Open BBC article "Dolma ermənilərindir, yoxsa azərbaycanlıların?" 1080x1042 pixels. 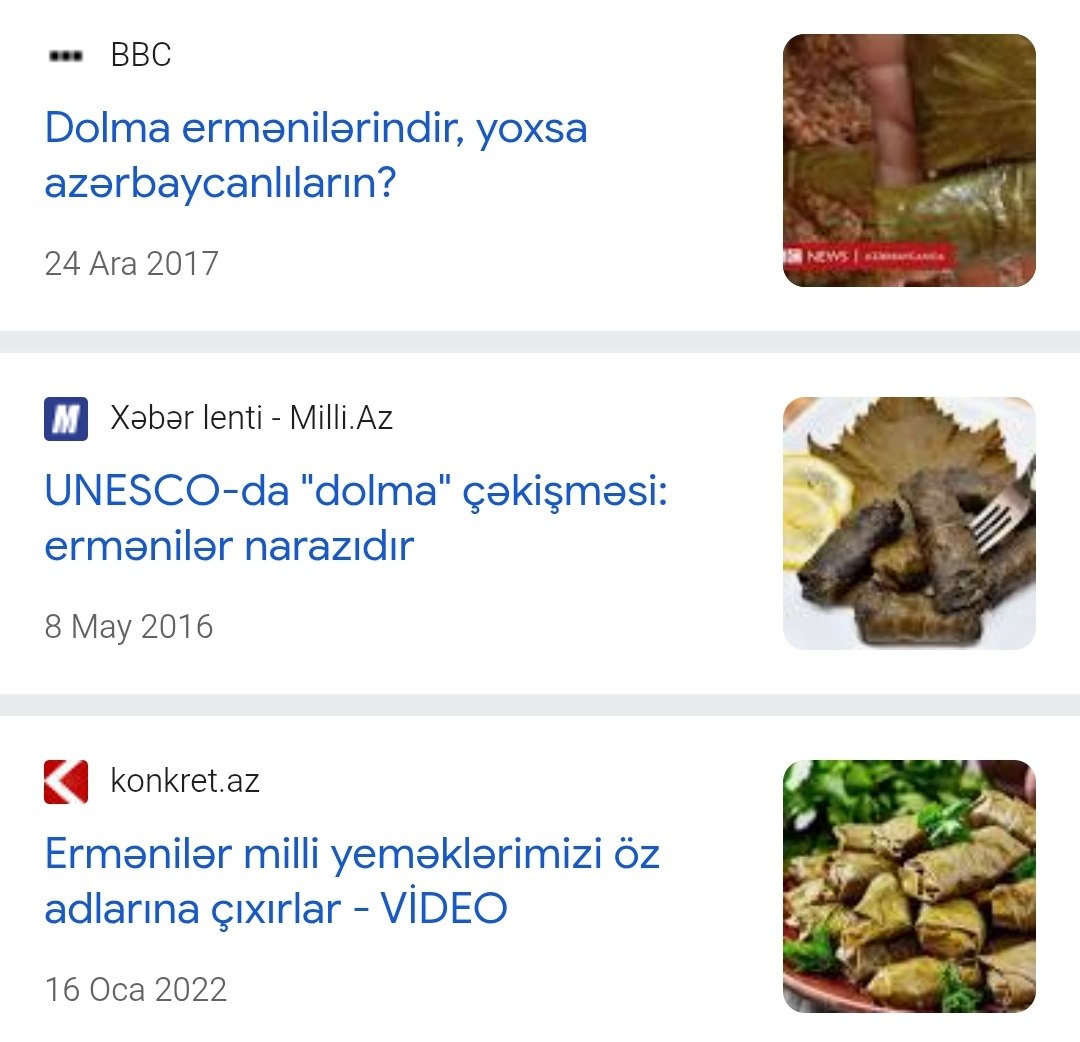click(316, 156)
